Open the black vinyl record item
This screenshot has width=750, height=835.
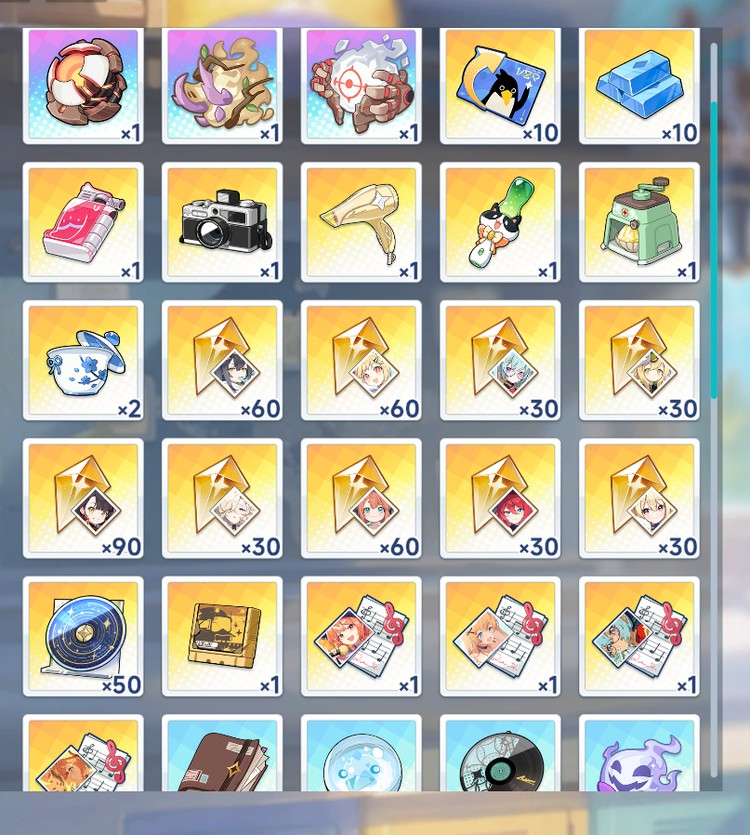(x=500, y=756)
